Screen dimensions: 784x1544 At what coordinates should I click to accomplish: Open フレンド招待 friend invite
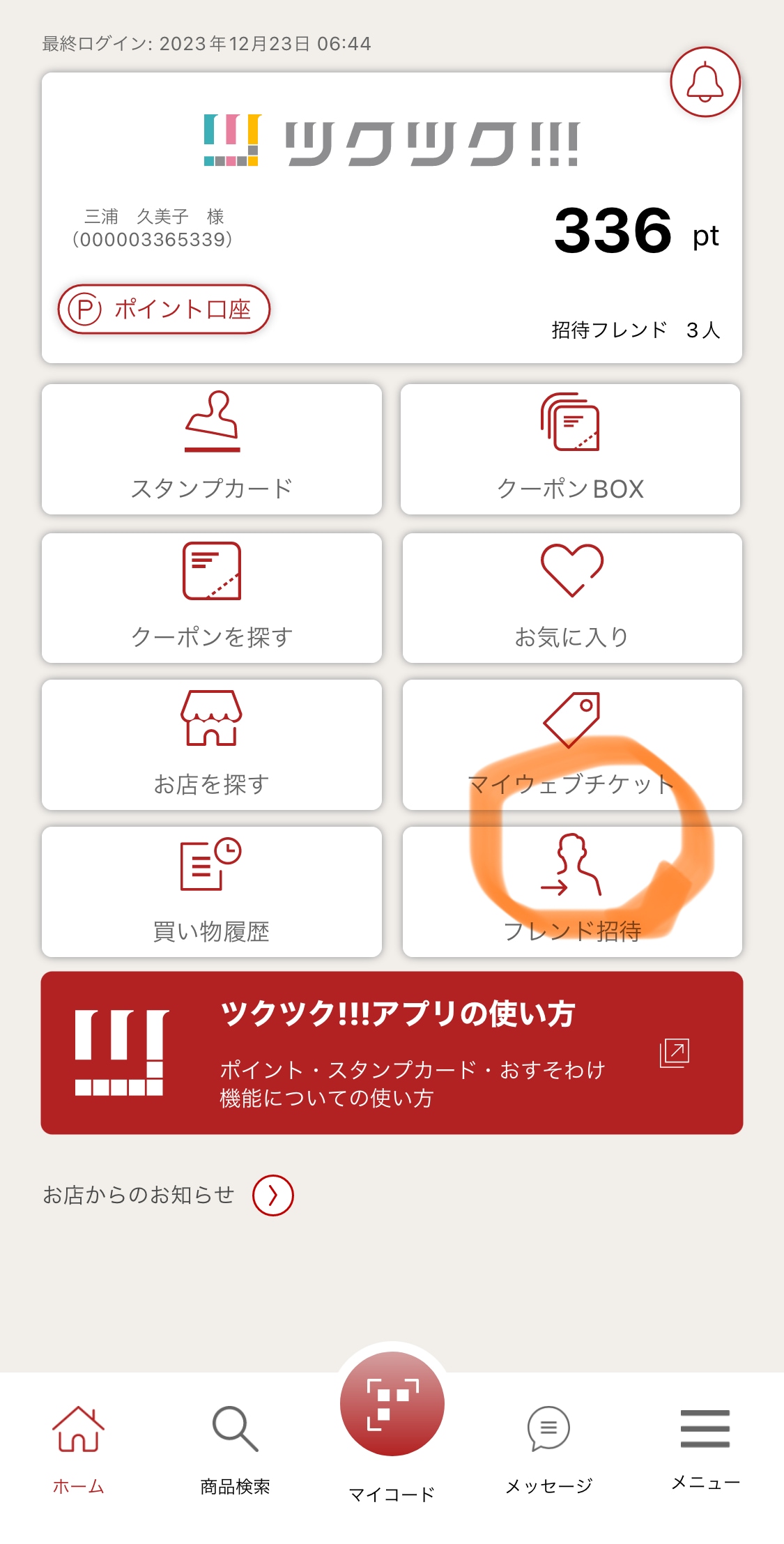coord(572,892)
